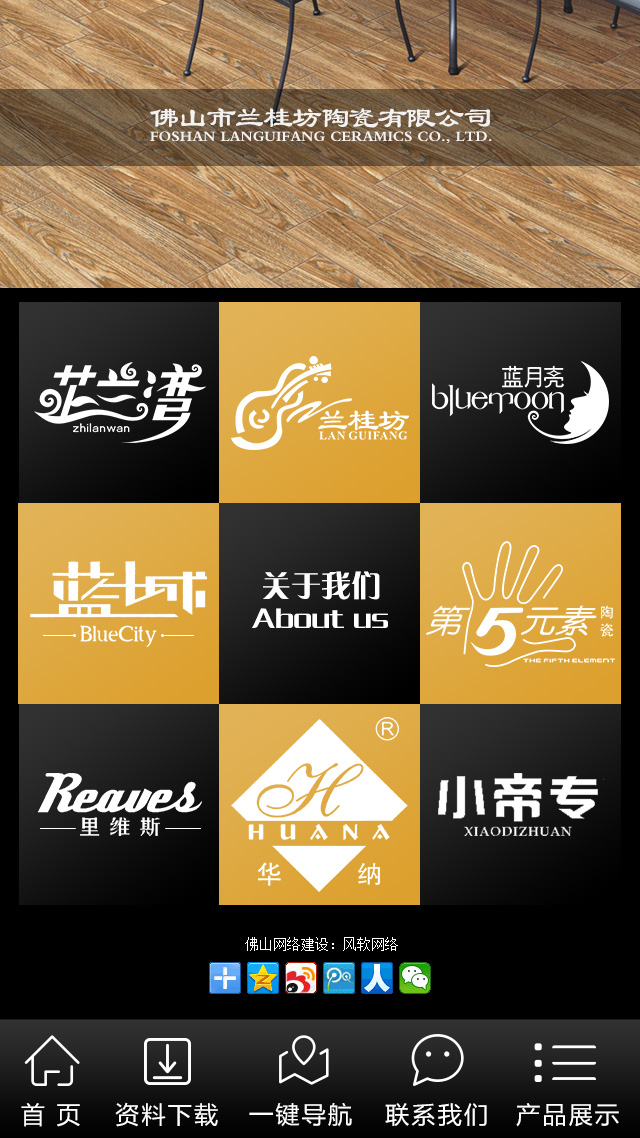640x1138 pixels.
Task: Launch 一键导航 one-tap navigation
Action: (301, 1081)
